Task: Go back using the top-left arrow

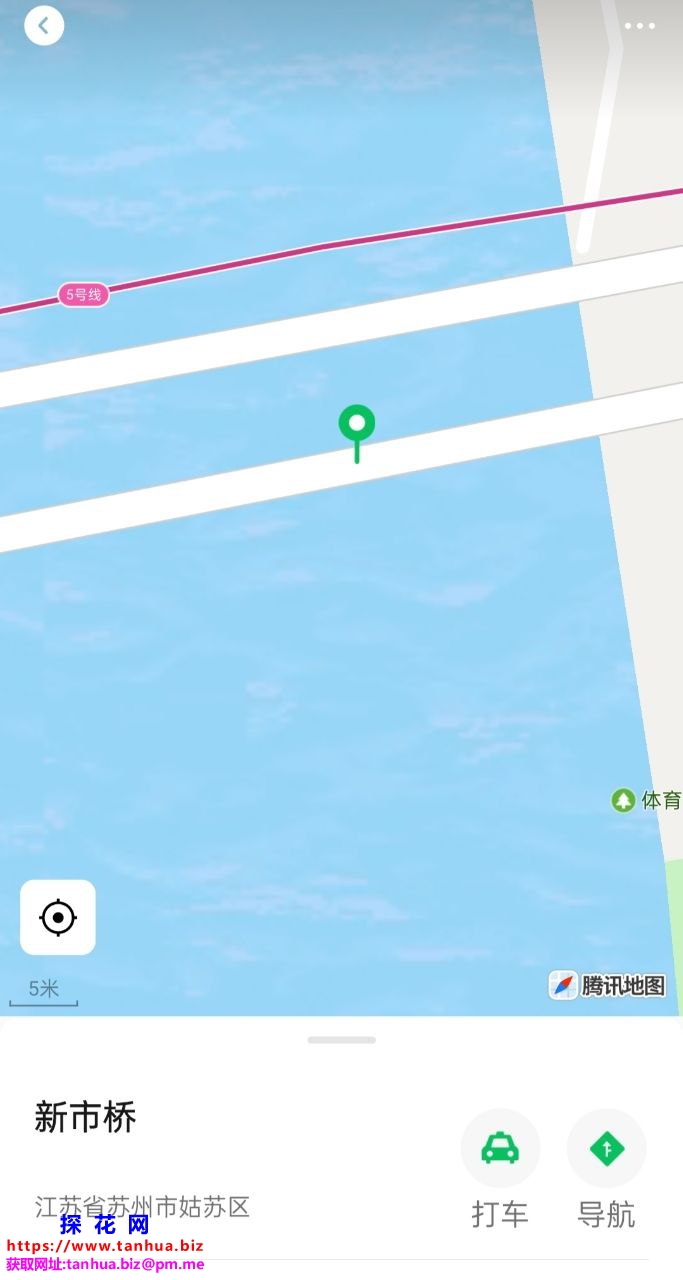Action: coord(44,26)
